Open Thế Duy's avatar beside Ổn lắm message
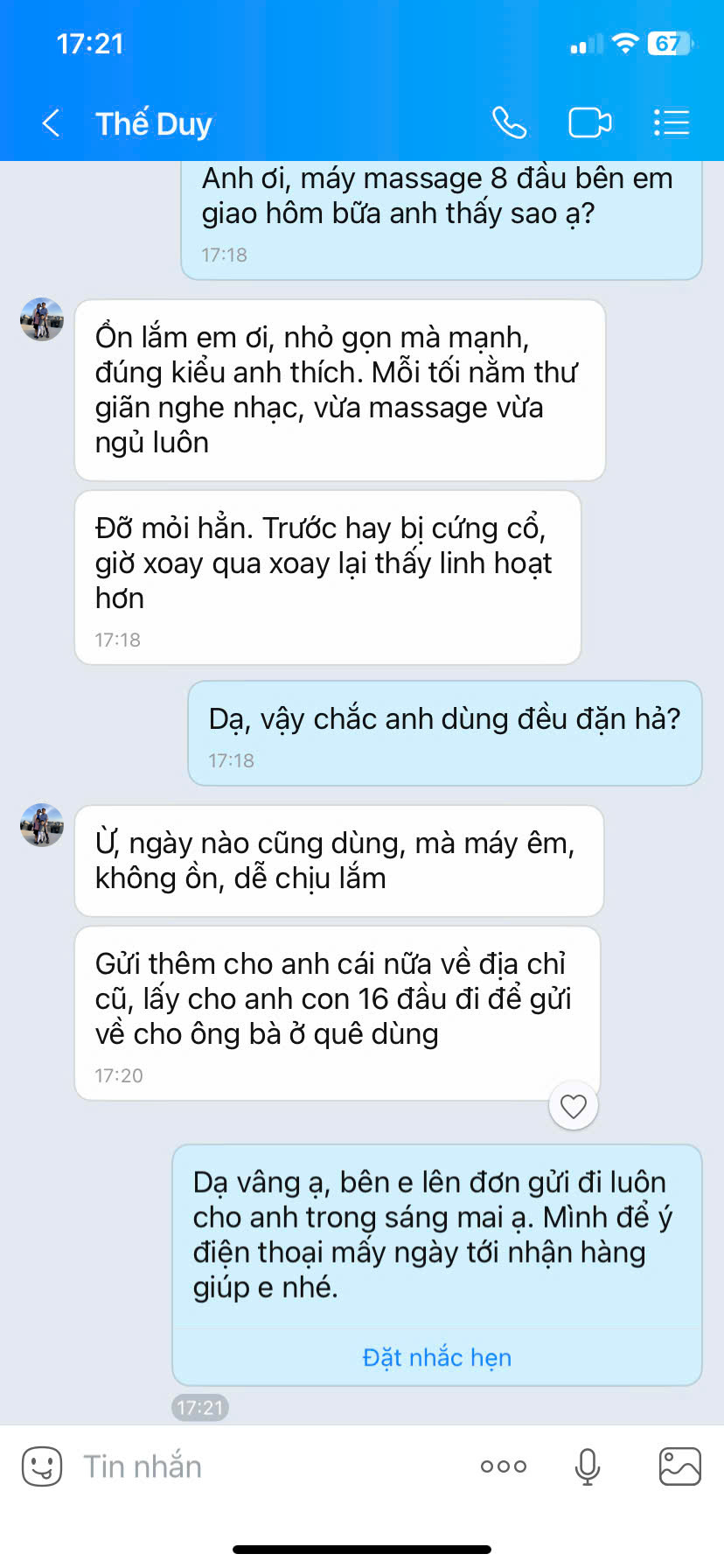Screen dimensions: 724x1568 42,319
